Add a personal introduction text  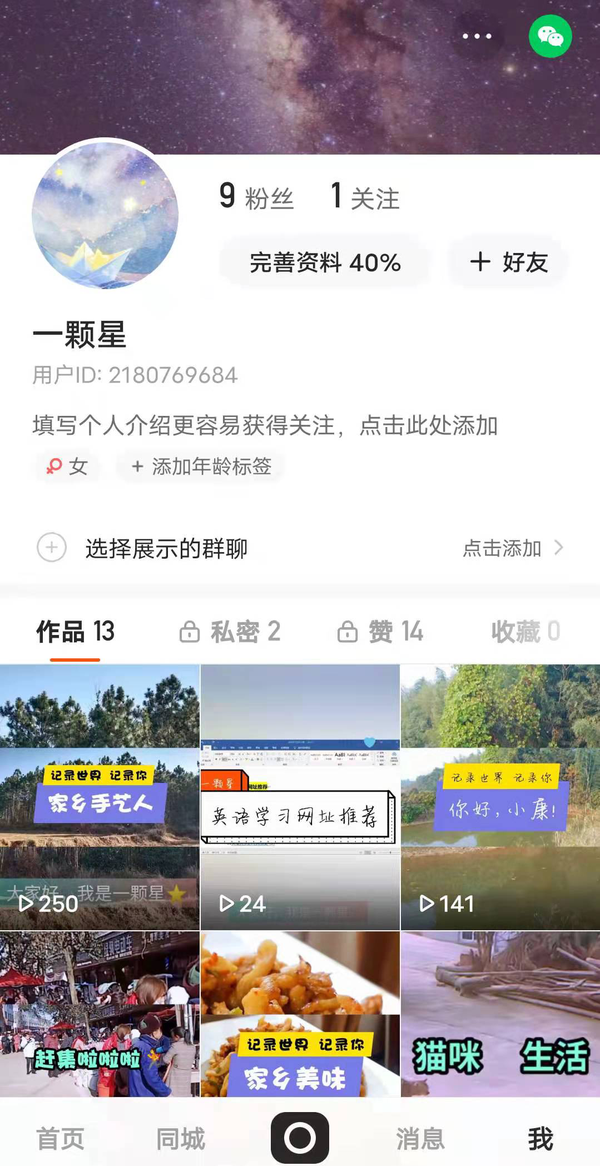point(265,426)
